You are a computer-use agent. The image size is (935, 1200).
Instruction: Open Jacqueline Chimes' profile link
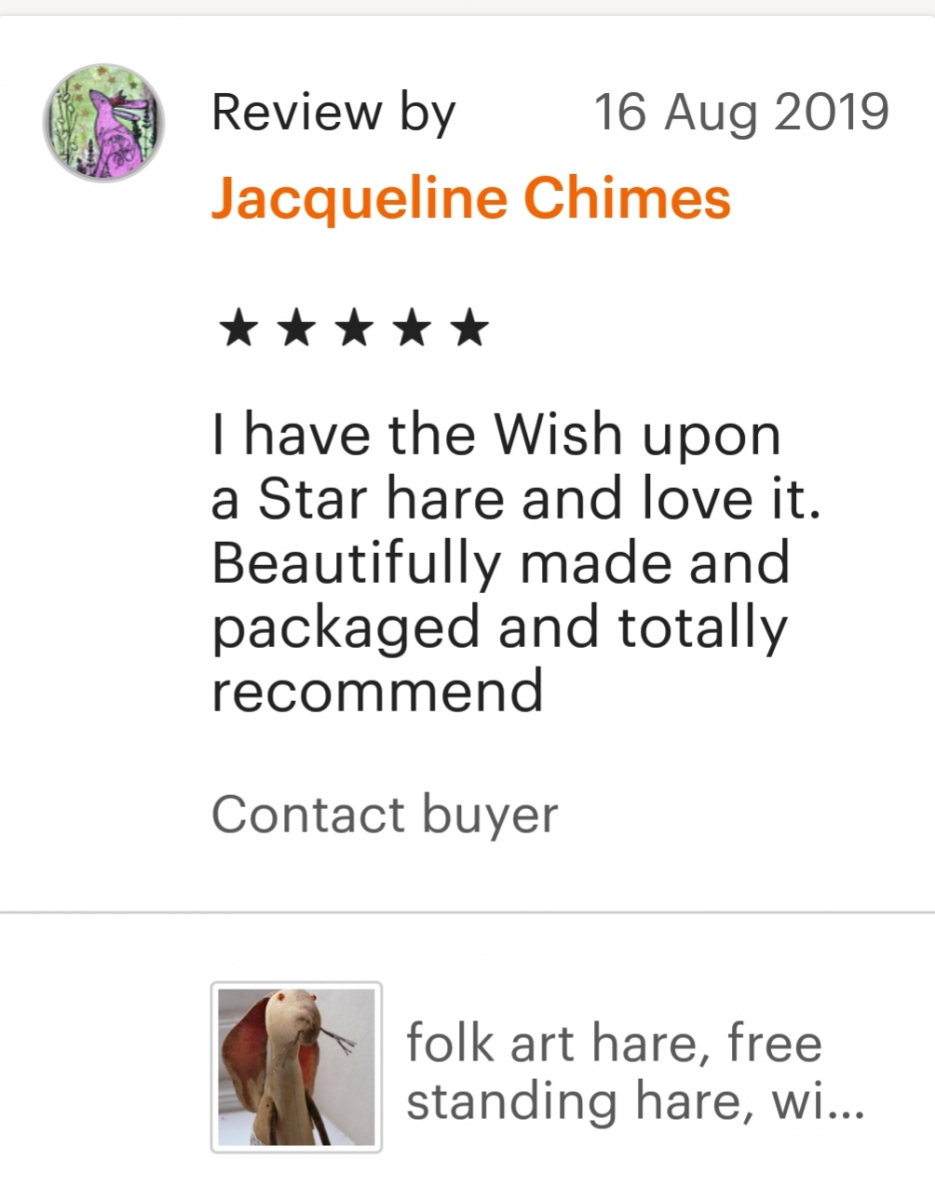(470, 198)
